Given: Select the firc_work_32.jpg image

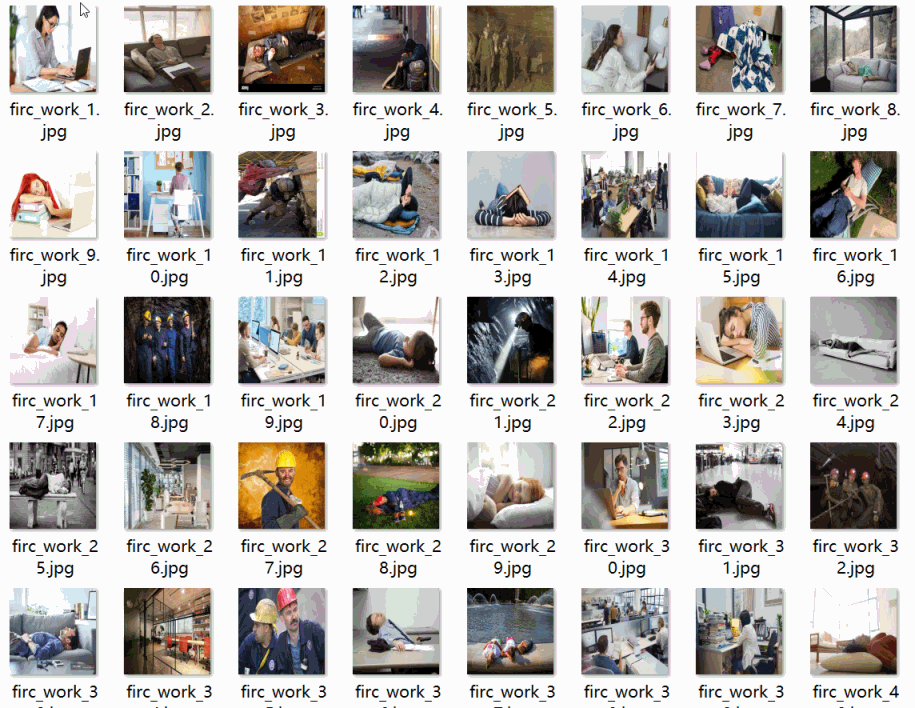Looking at the screenshot, I should (x=854, y=486).
